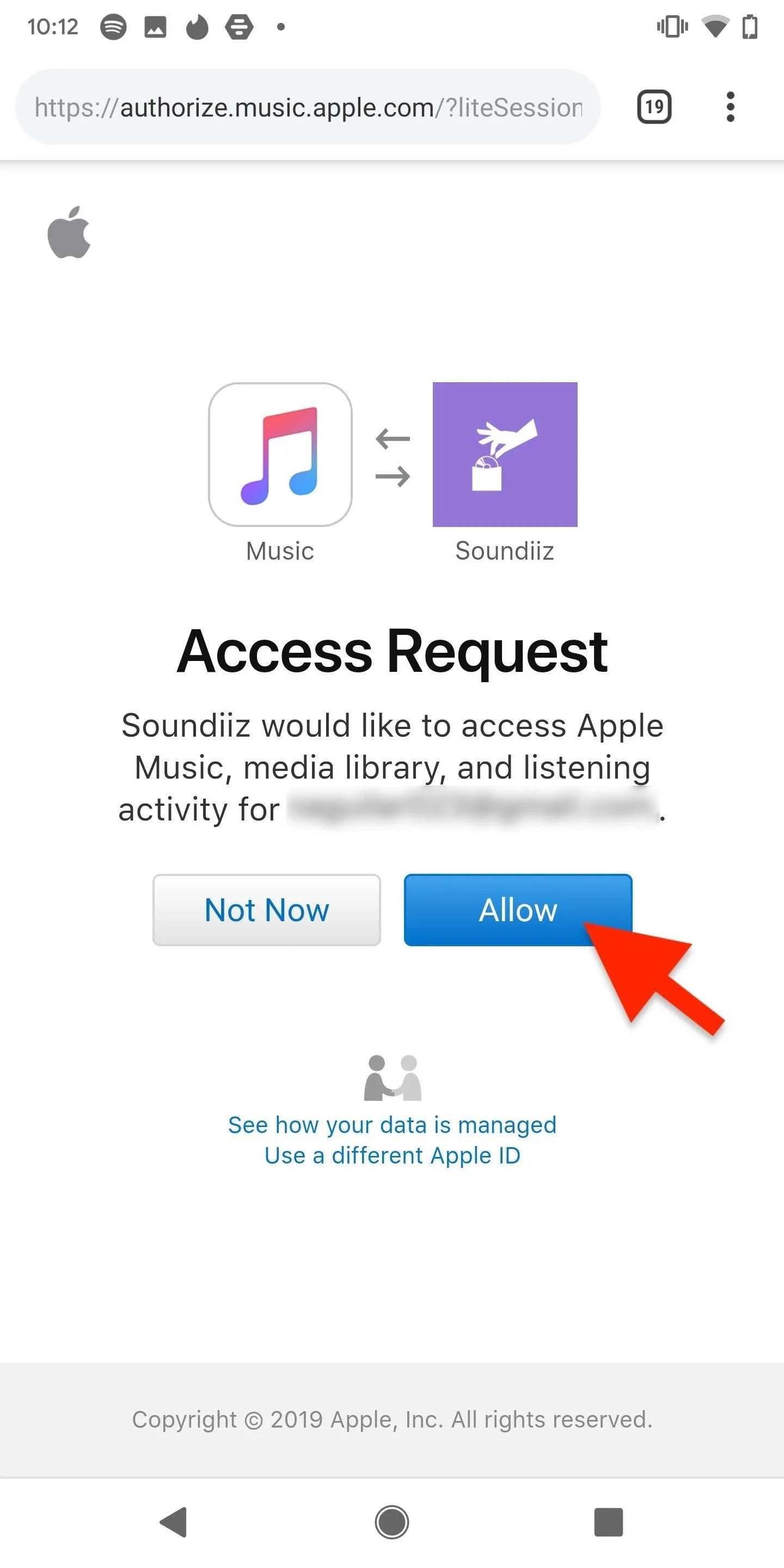Go back using the system back button
The width and height of the screenshot is (784, 1568).
pos(174,1522)
